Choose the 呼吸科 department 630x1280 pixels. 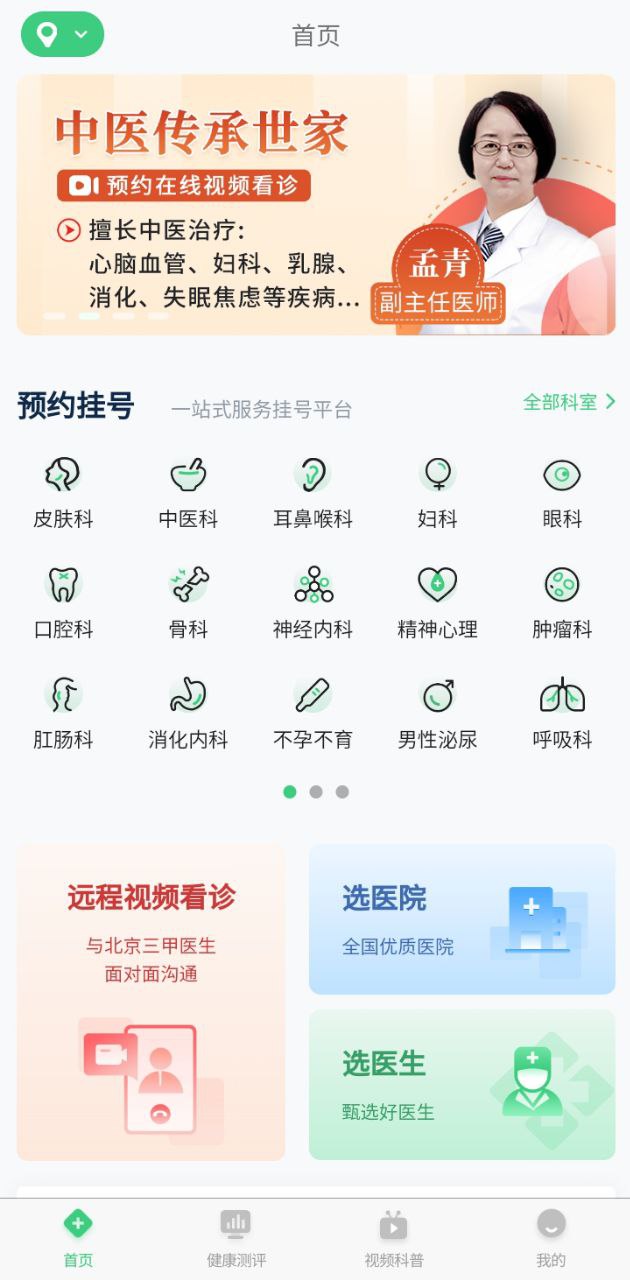click(562, 712)
